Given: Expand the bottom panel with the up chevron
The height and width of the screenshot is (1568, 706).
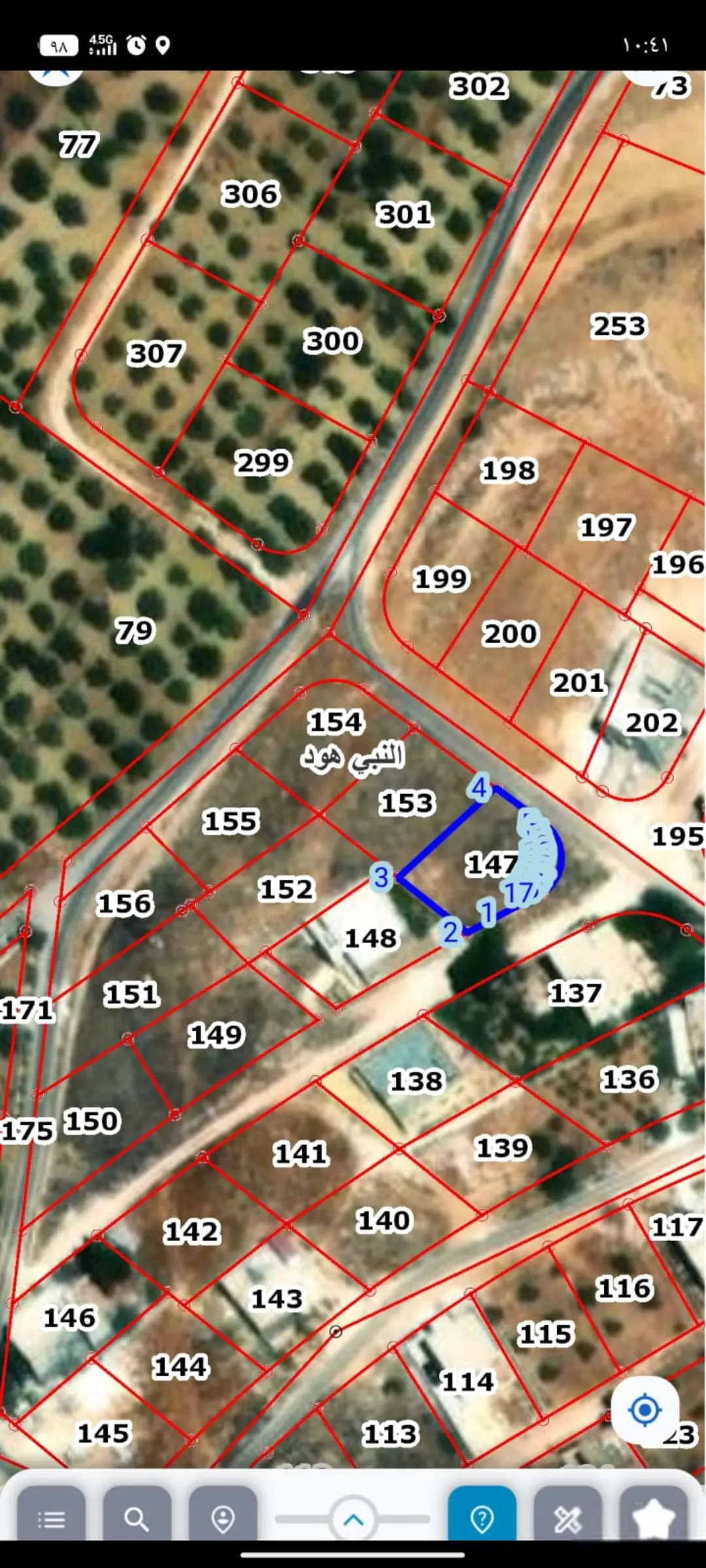Looking at the screenshot, I should point(353,1519).
